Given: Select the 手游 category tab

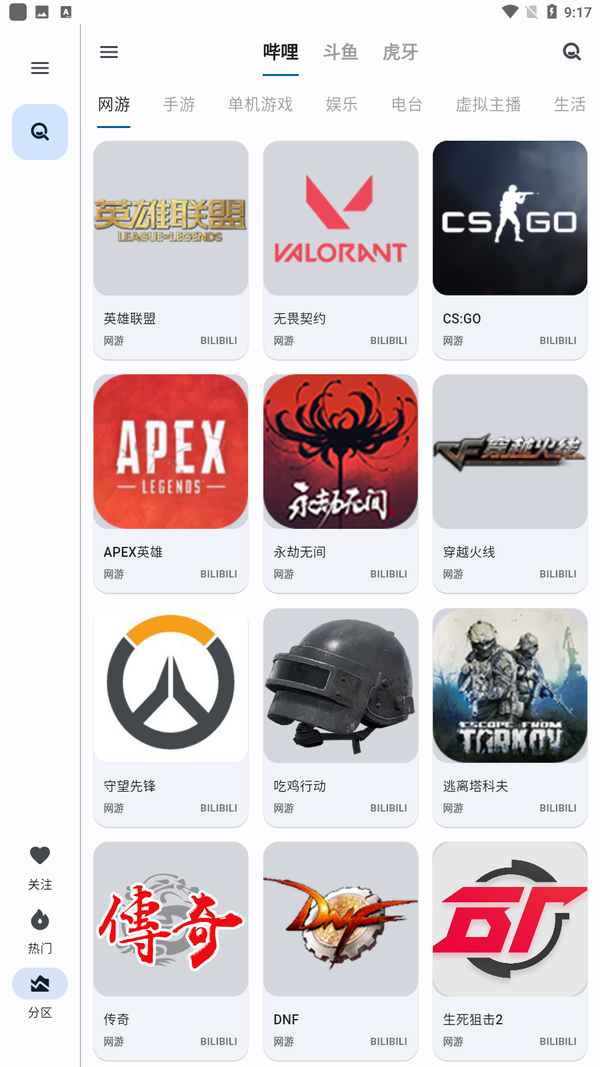Looking at the screenshot, I should [x=179, y=104].
